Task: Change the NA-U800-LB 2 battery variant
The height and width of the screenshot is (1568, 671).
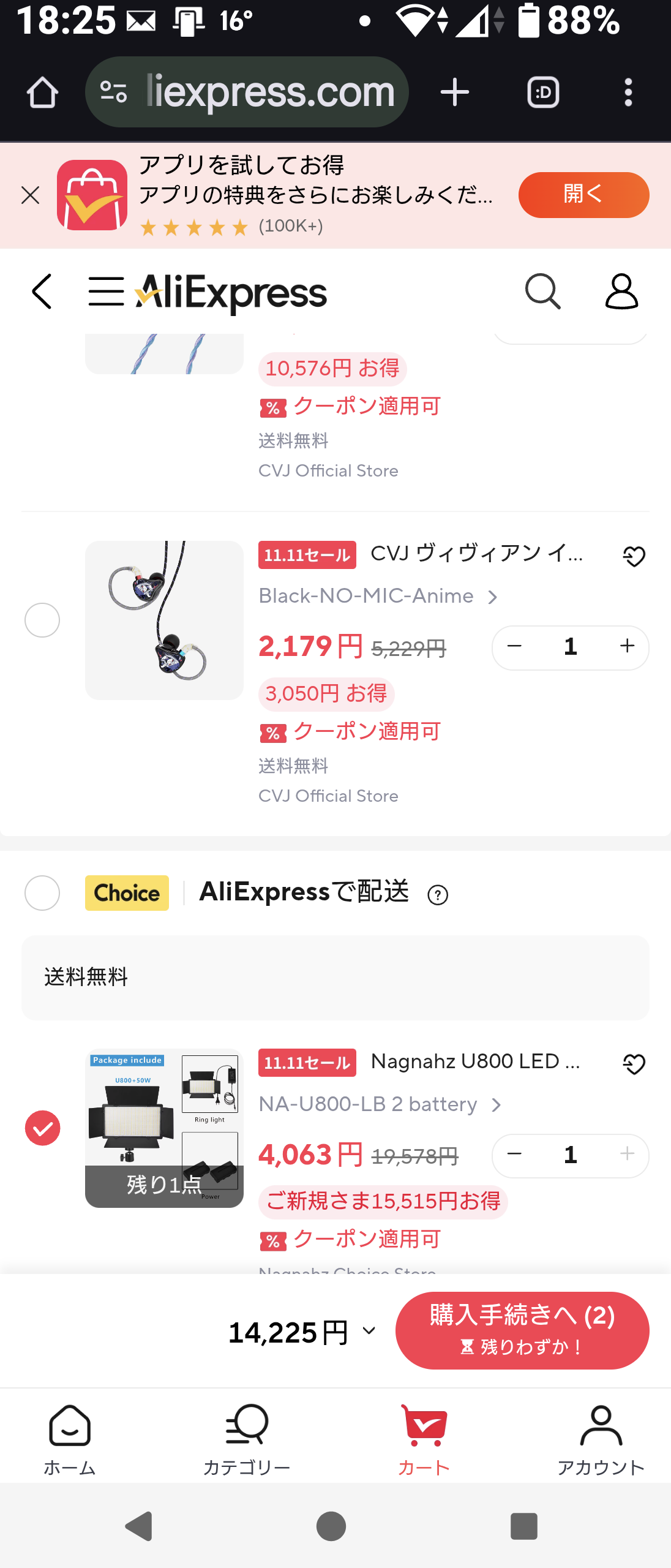Action: [x=380, y=1105]
